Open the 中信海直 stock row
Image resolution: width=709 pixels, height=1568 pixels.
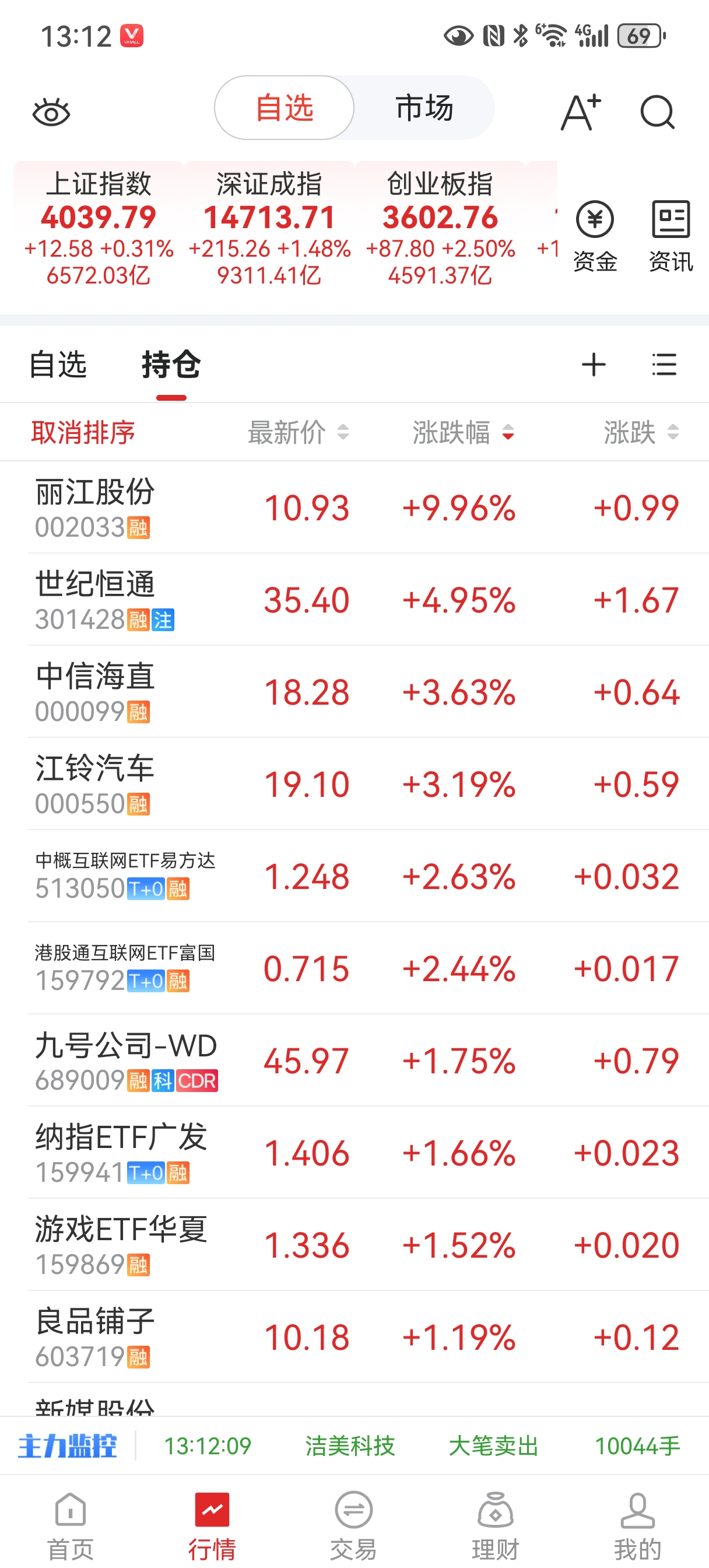pos(353,692)
